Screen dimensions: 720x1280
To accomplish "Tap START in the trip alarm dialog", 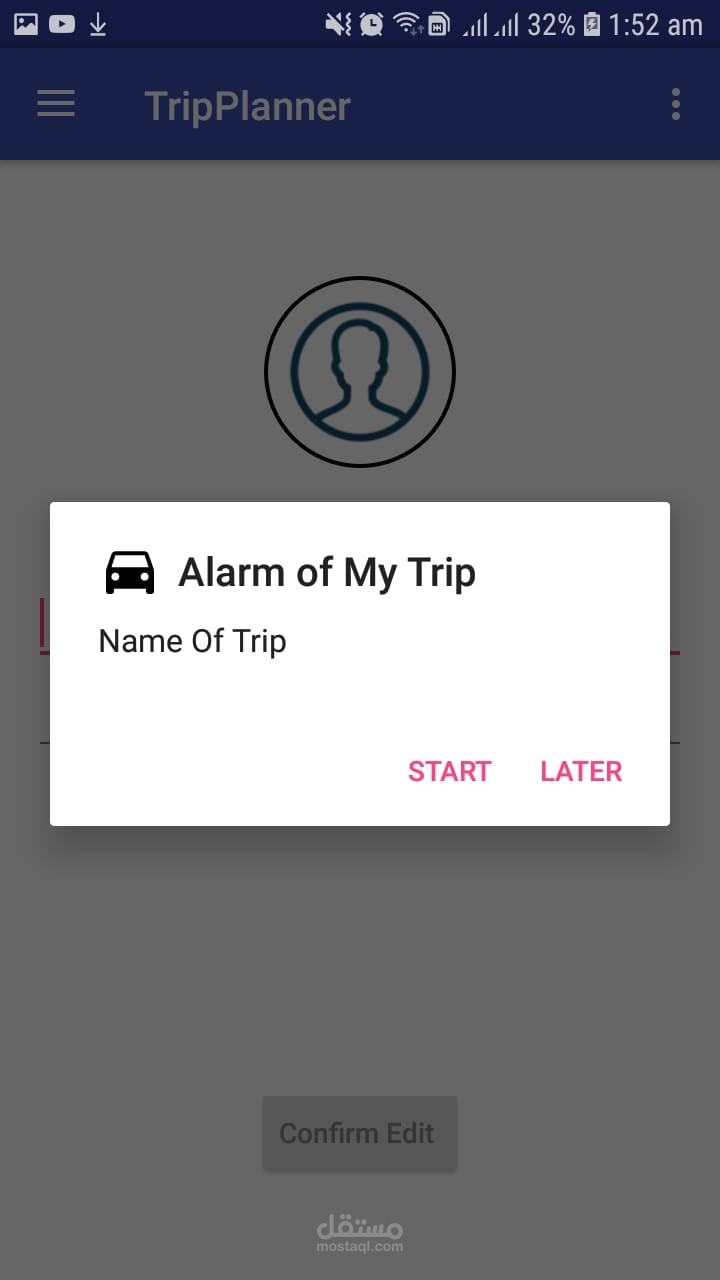I will (449, 771).
